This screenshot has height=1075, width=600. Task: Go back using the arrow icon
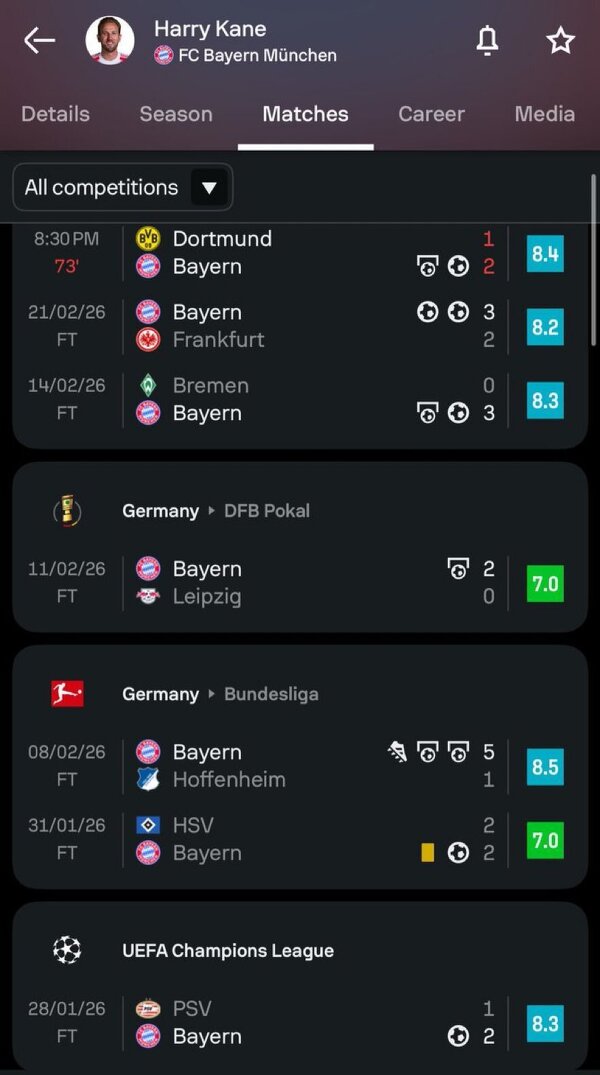pos(39,41)
